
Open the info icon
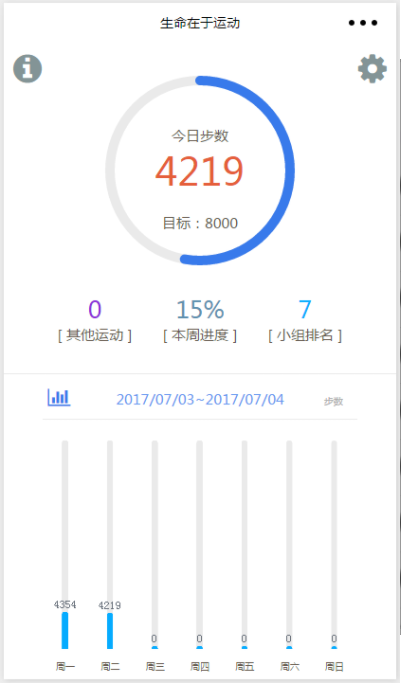(27, 69)
